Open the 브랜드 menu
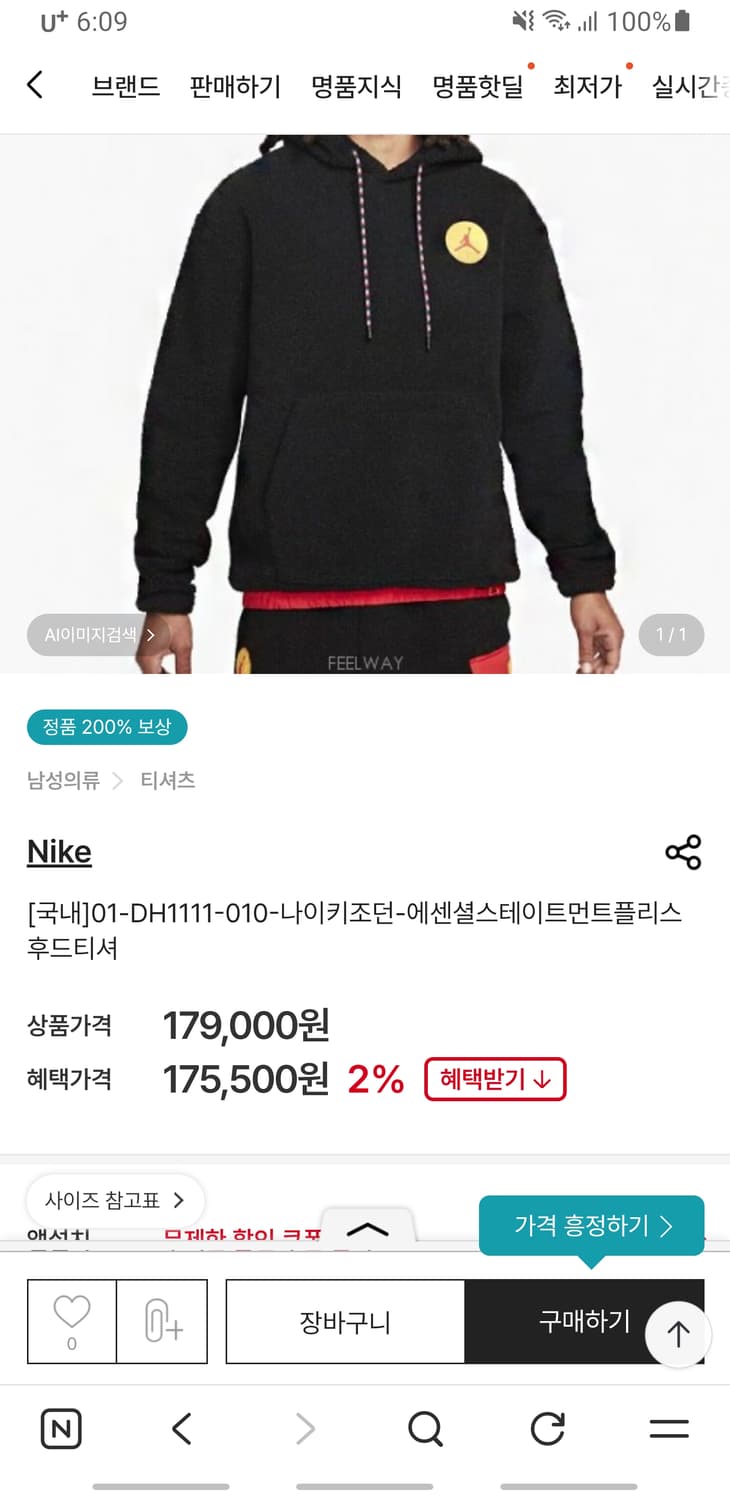Image resolution: width=730 pixels, height=1500 pixels. [x=125, y=86]
